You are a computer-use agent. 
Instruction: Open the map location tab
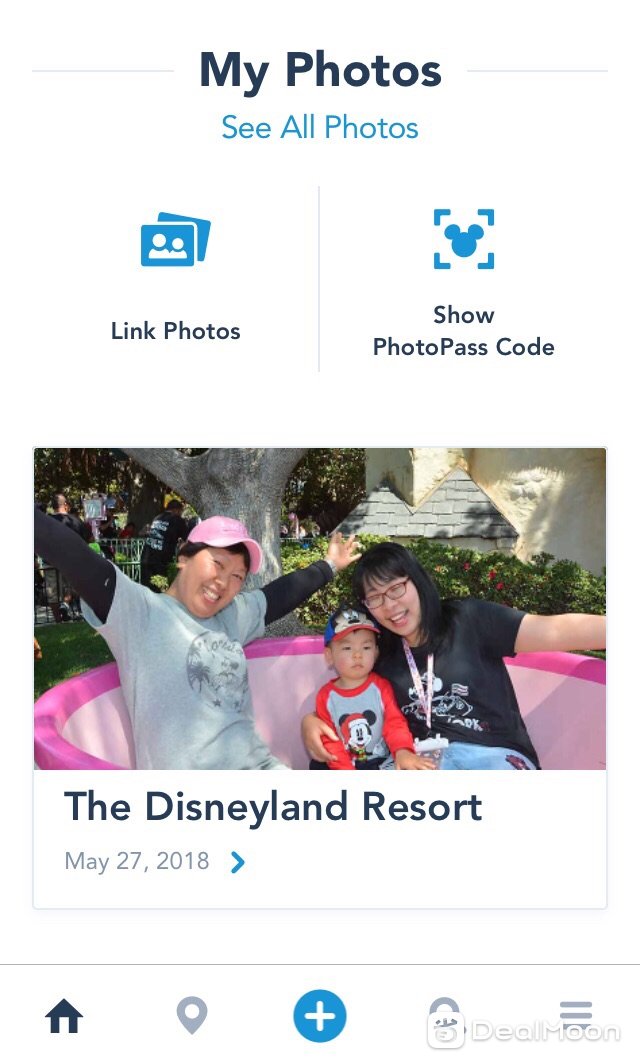(191, 1017)
